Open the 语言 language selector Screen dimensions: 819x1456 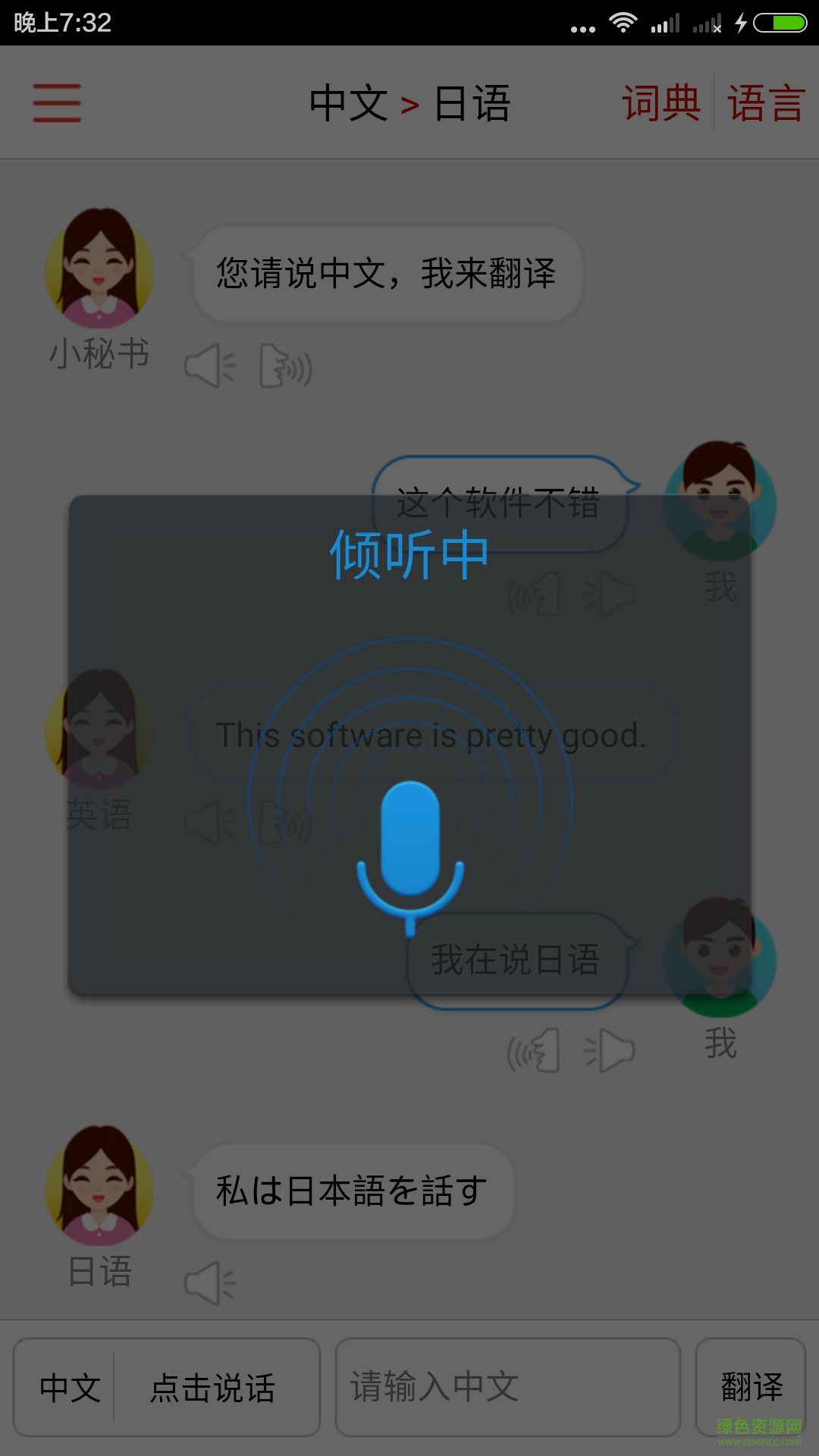[765, 103]
